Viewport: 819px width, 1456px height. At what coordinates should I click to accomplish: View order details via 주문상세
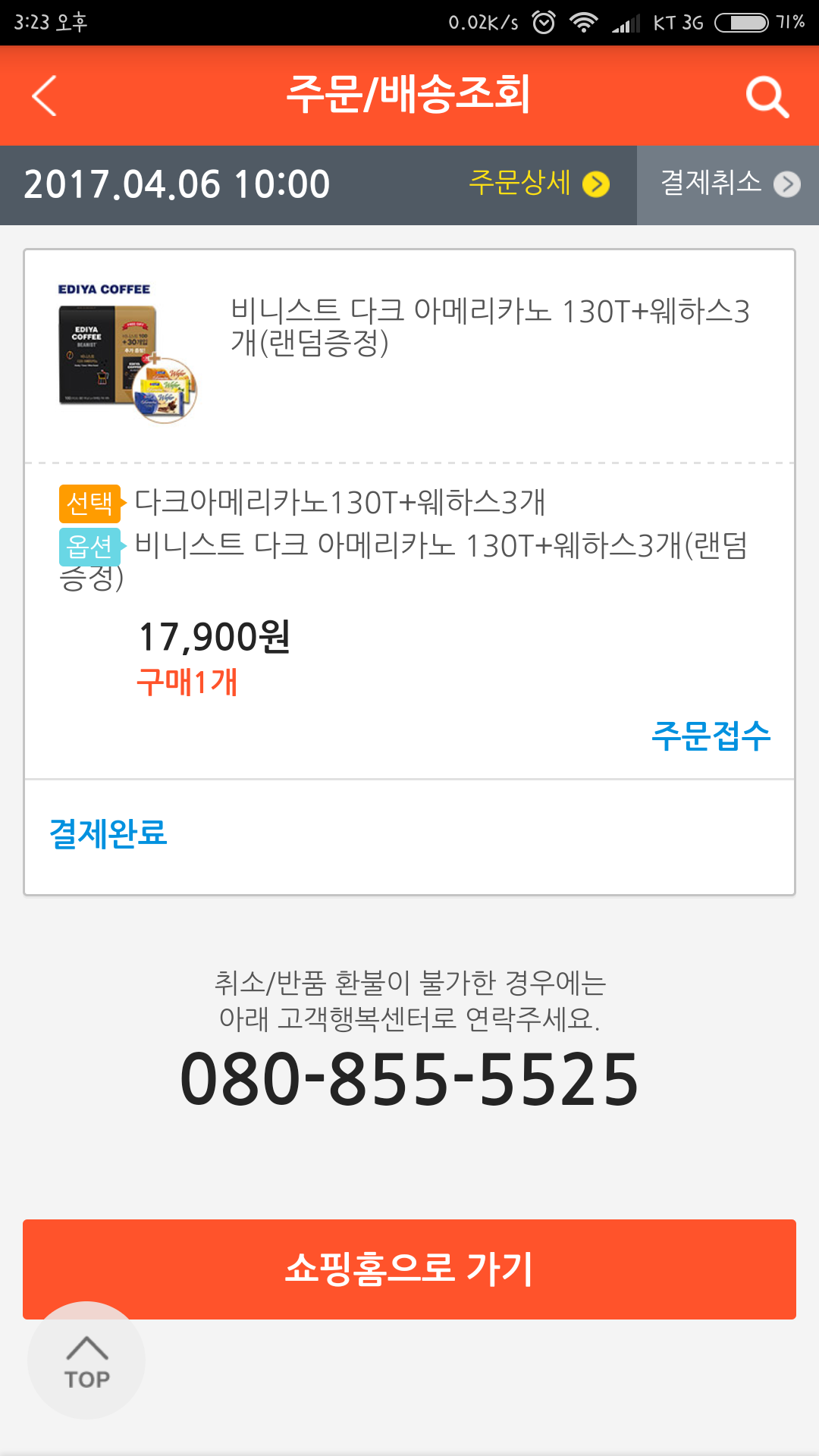point(538,184)
